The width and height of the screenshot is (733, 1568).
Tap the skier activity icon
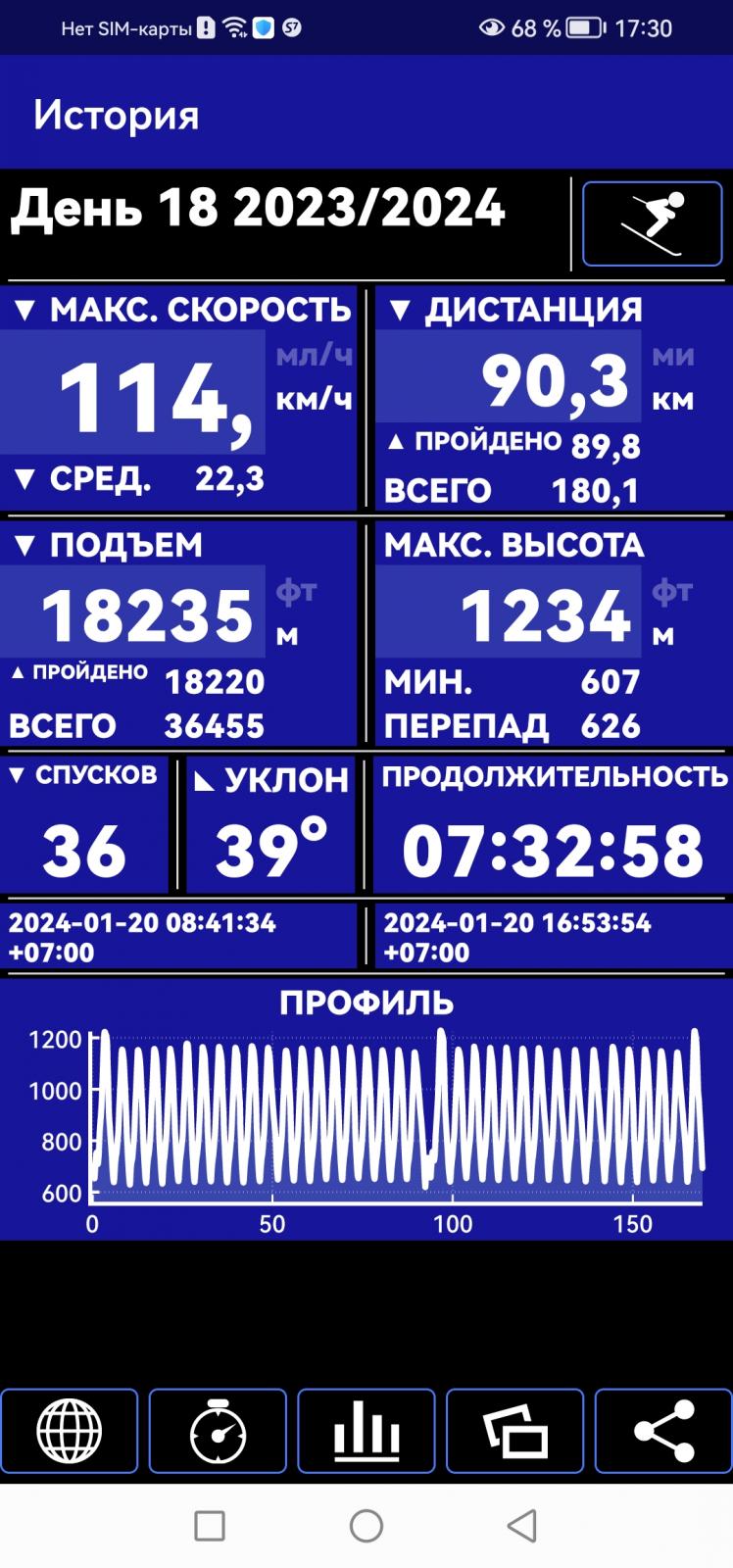(x=652, y=223)
